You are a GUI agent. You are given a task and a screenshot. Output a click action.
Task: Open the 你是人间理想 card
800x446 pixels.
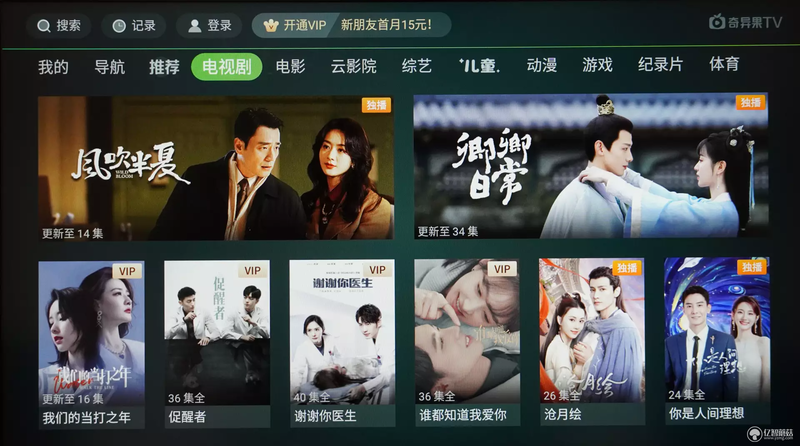716,340
